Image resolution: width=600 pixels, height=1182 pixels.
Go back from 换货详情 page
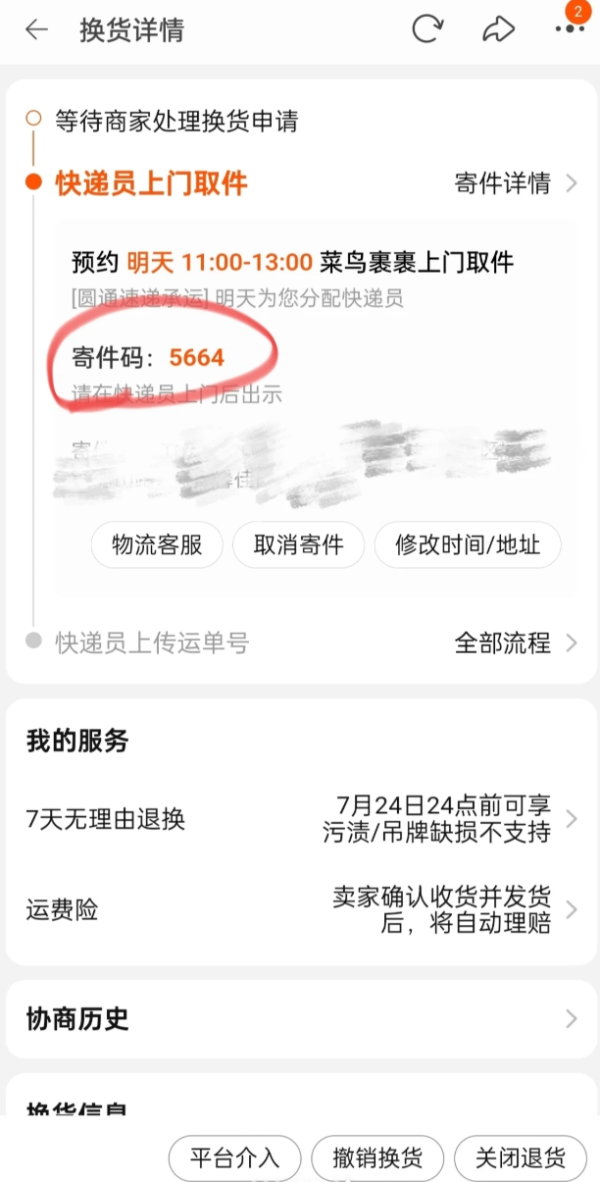pyautogui.click(x=37, y=30)
